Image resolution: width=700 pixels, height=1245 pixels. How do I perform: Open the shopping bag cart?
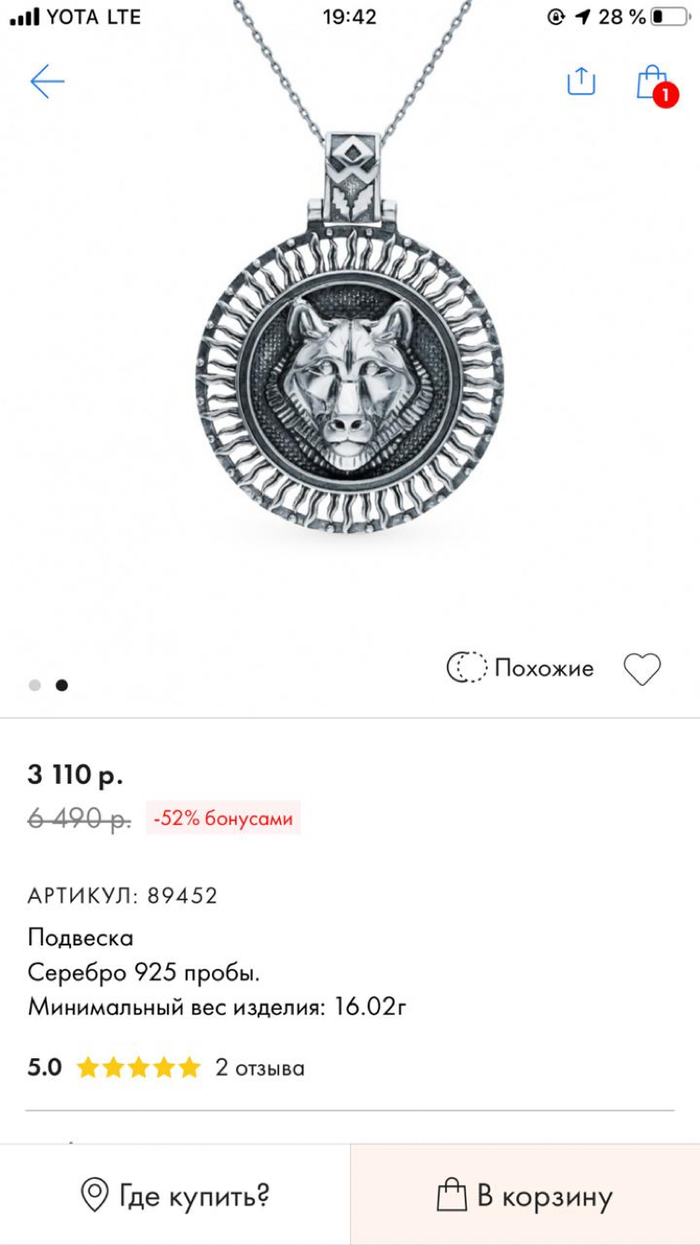(652, 83)
